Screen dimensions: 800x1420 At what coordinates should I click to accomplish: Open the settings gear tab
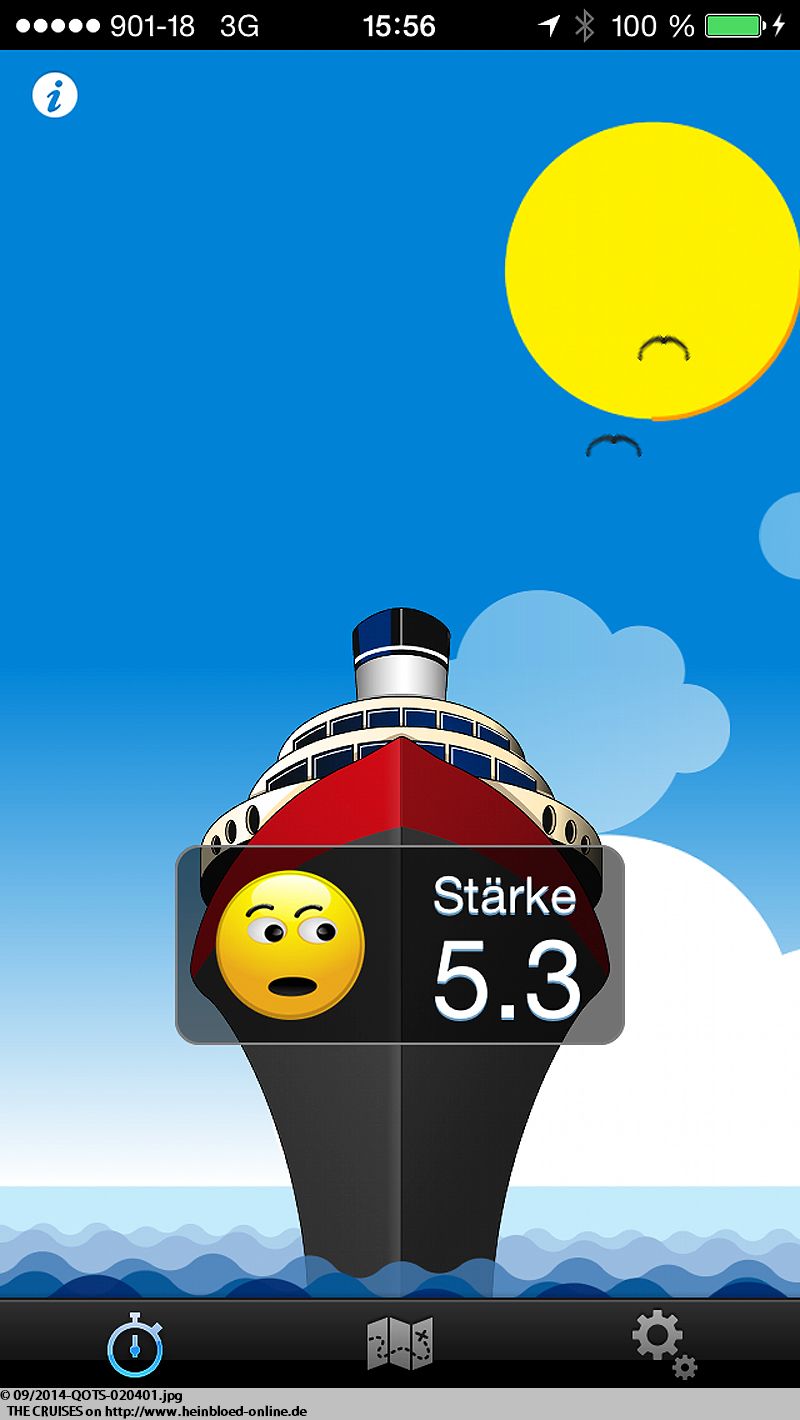click(x=664, y=1345)
